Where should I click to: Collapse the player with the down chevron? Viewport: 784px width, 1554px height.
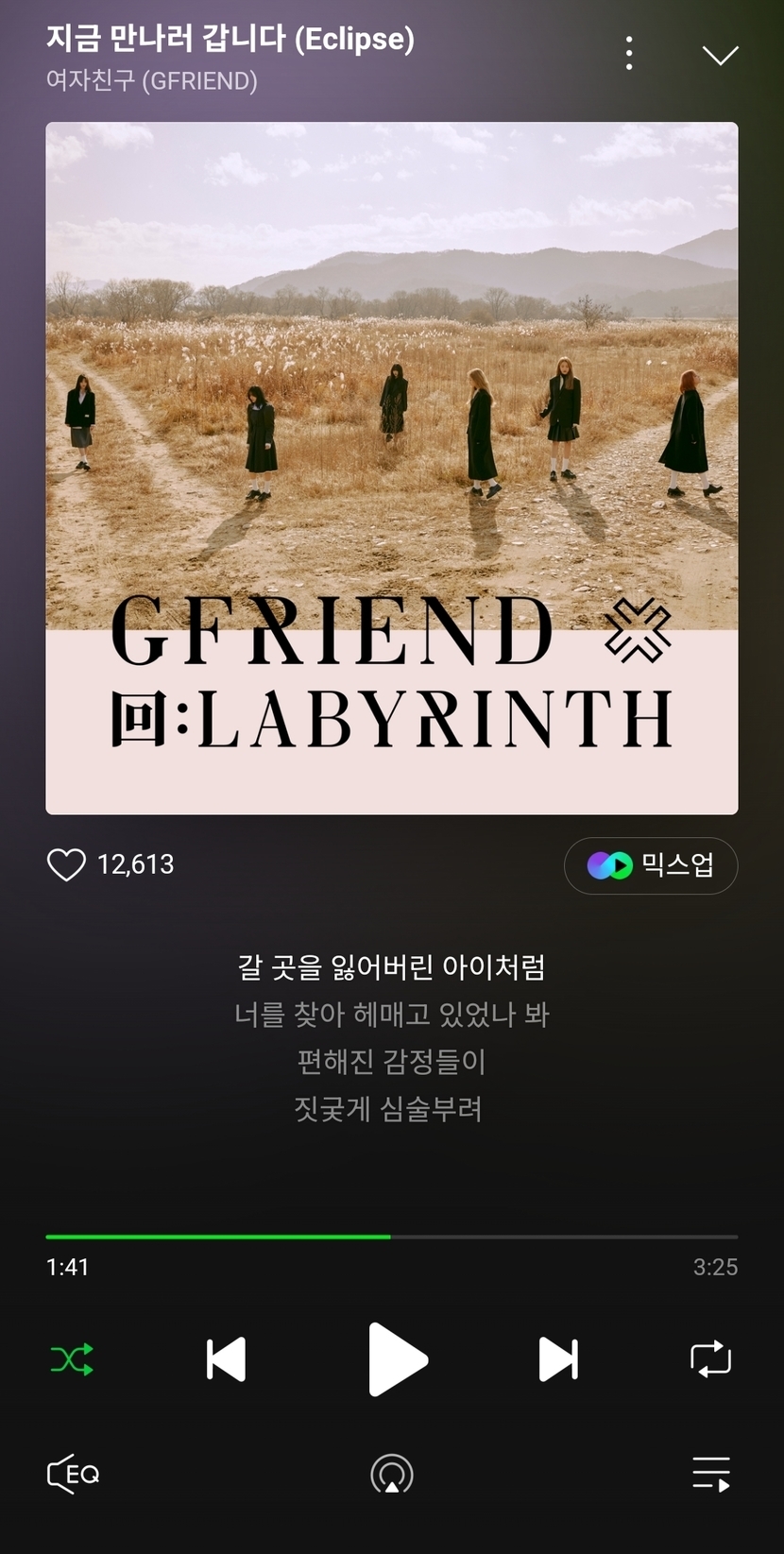(x=720, y=56)
